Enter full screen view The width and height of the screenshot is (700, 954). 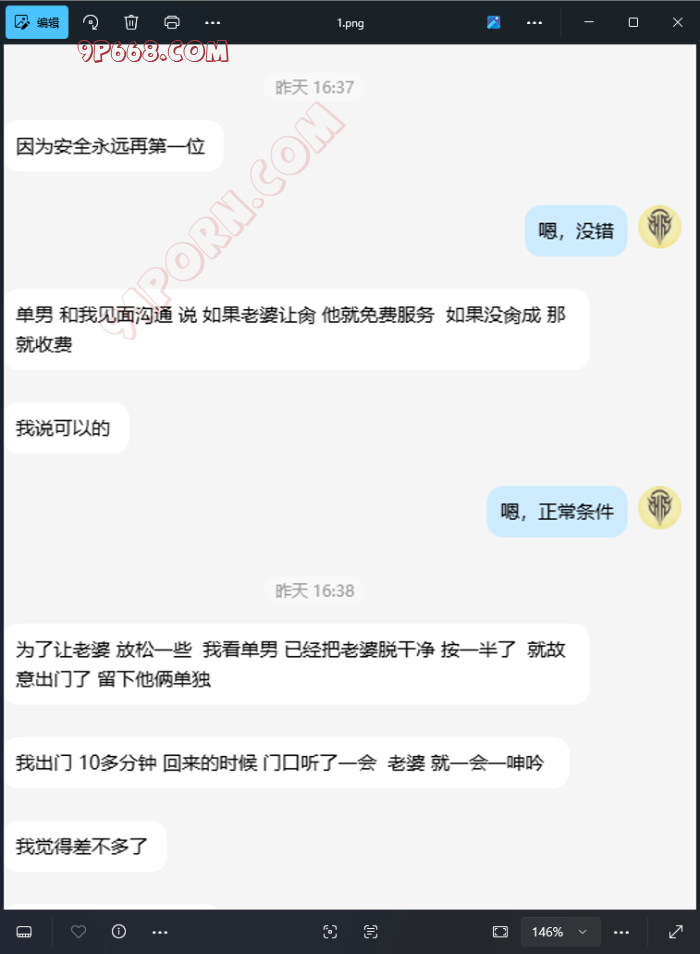point(676,931)
